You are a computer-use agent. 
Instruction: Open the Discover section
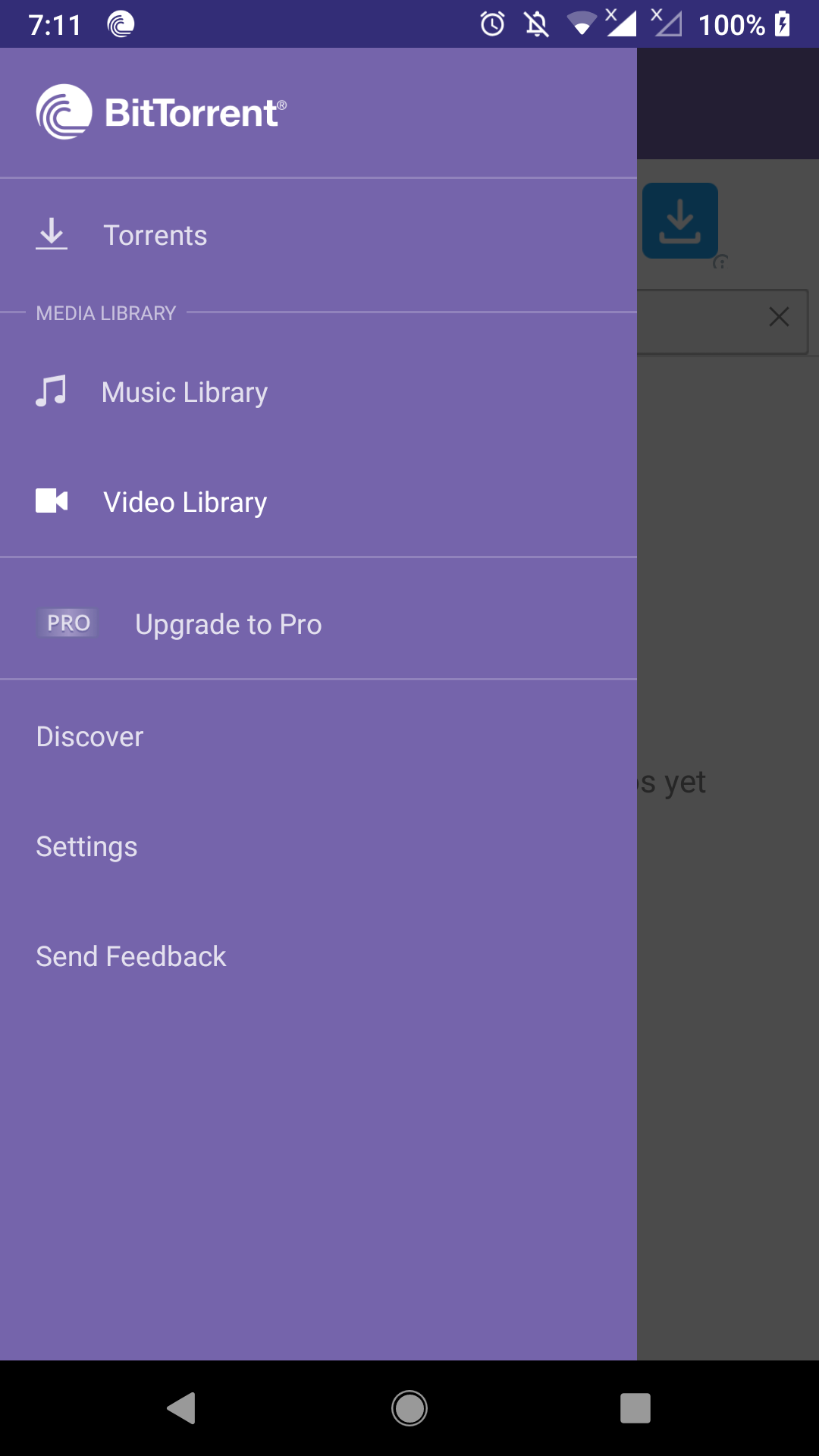[90, 737]
